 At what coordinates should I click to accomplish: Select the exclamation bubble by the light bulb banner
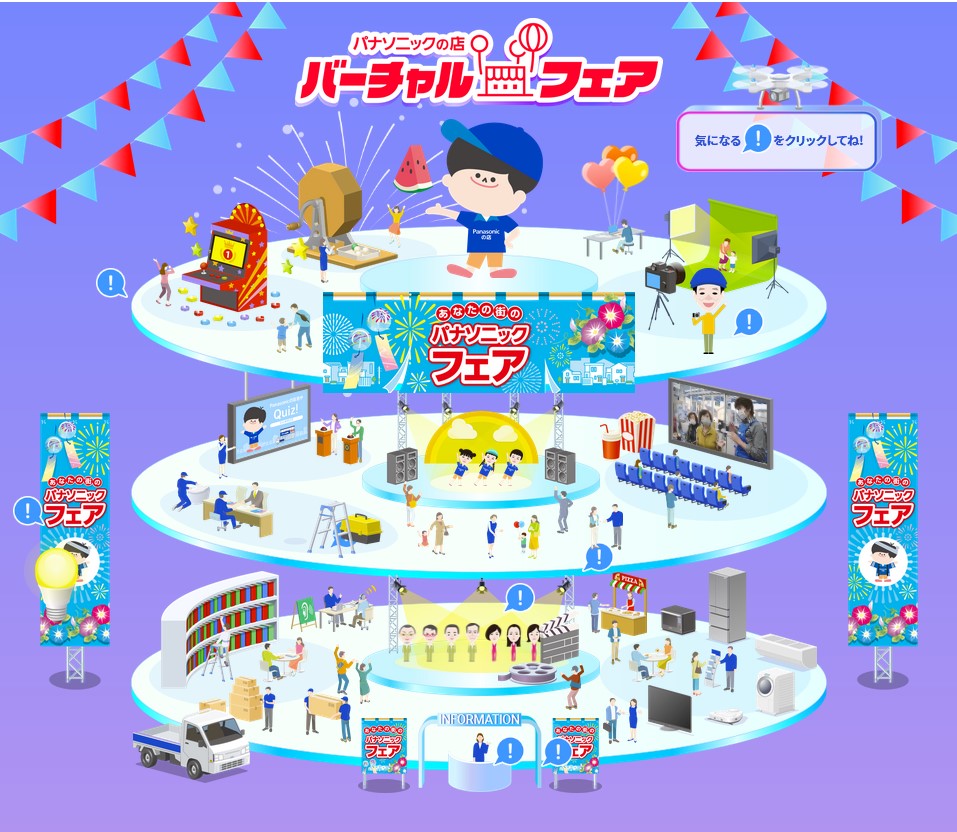tap(28, 512)
